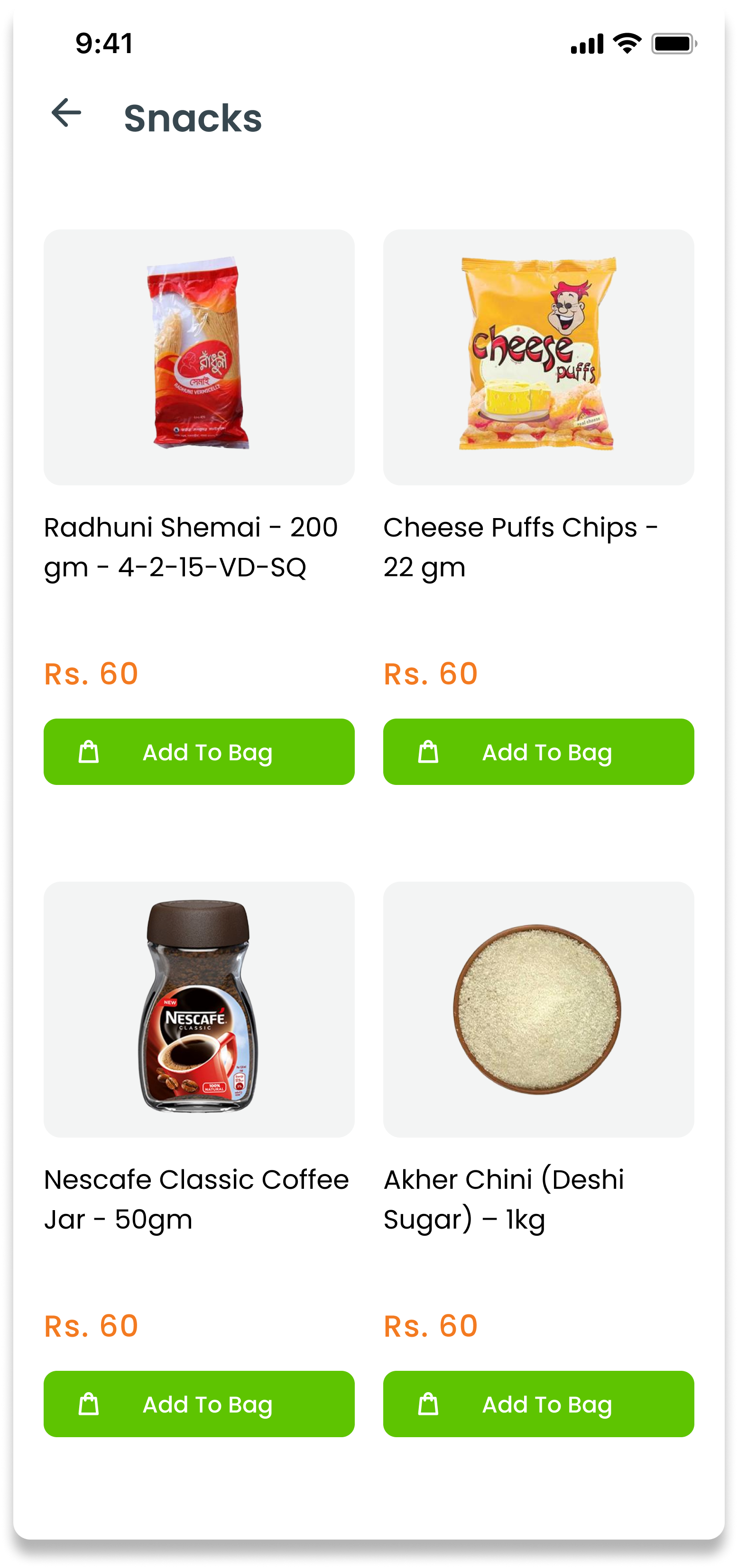View the Nescafe Classic Coffee Jar product
Image resolution: width=738 pixels, height=1568 pixels.
click(x=199, y=1009)
